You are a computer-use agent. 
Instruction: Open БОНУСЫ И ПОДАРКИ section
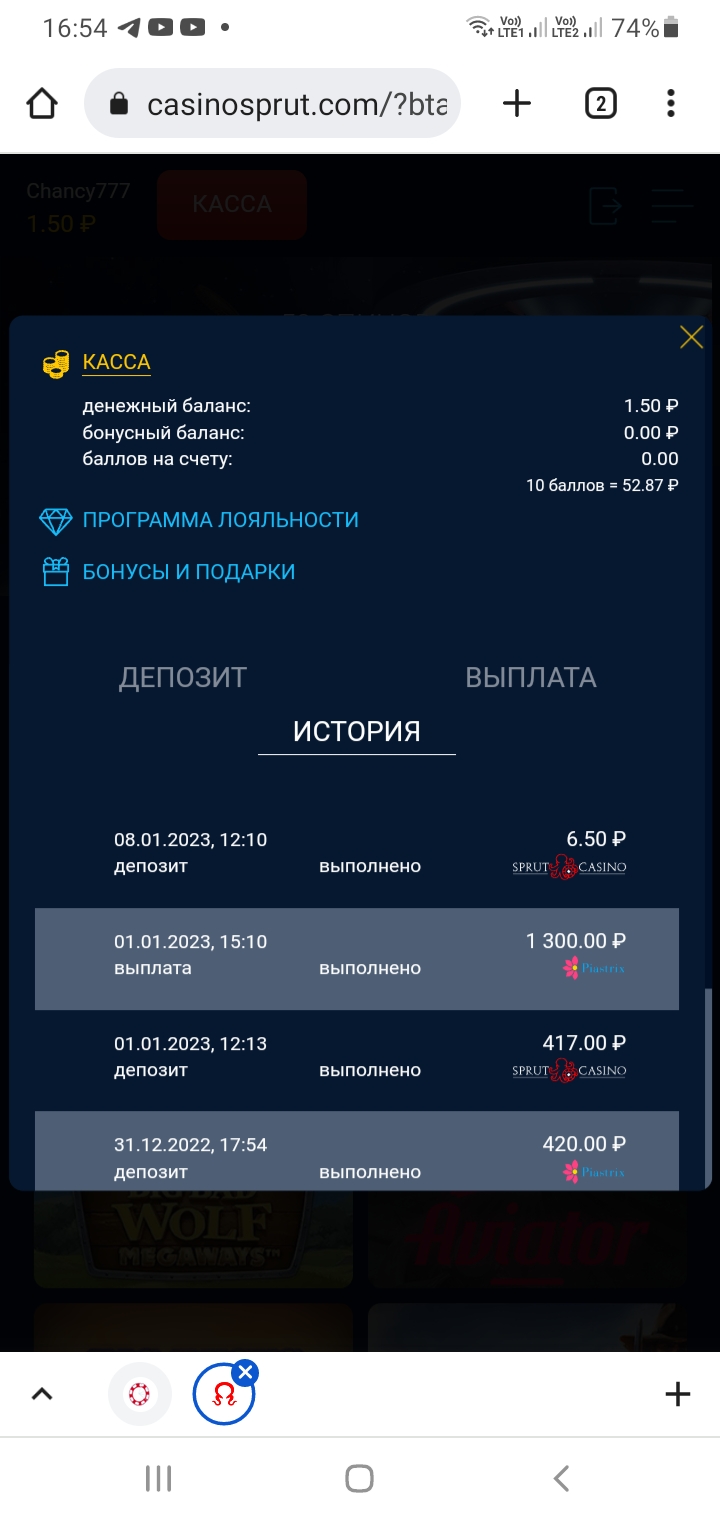pos(188,572)
